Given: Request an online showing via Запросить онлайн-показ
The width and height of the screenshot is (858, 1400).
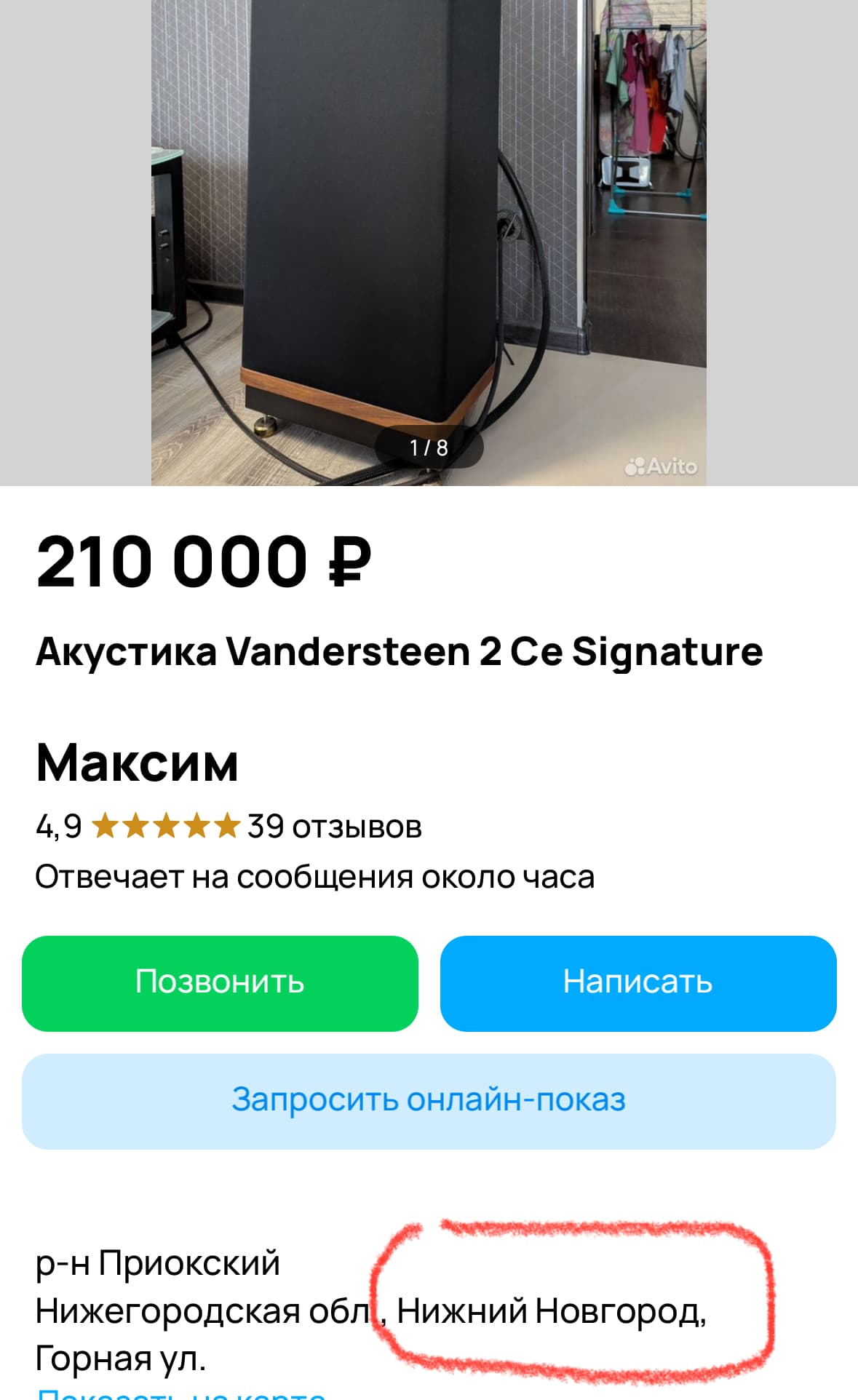Looking at the screenshot, I should 429,1101.
